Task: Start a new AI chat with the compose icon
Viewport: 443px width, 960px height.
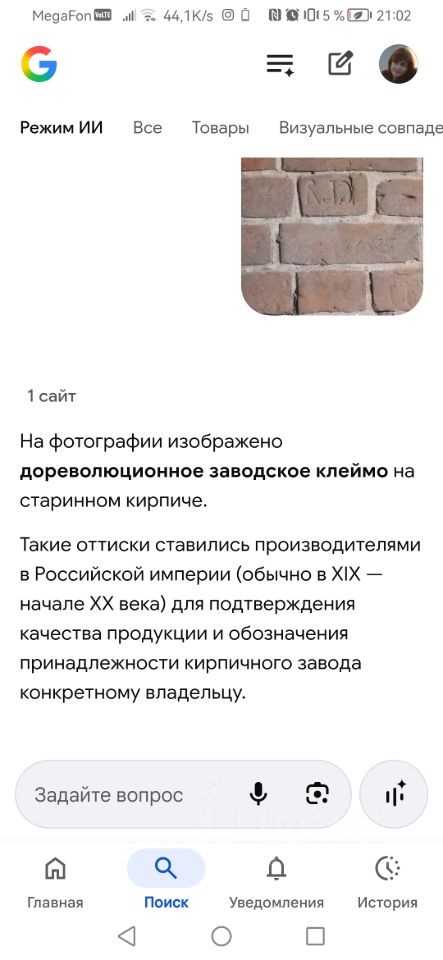Action: (340, 64)
